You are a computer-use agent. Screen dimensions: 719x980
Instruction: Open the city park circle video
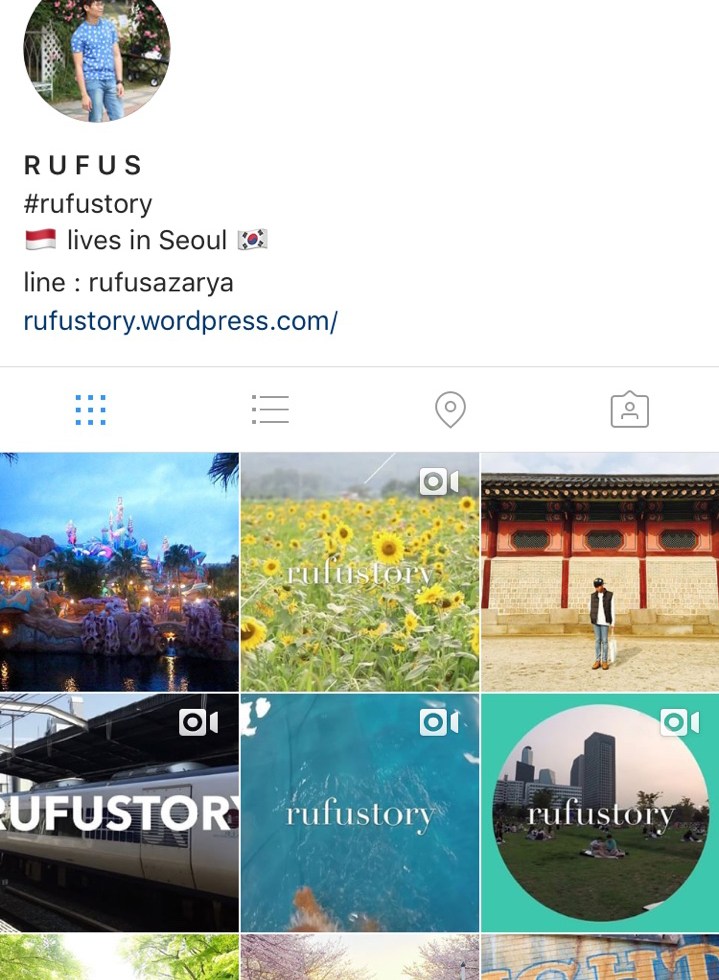(600, 812)
